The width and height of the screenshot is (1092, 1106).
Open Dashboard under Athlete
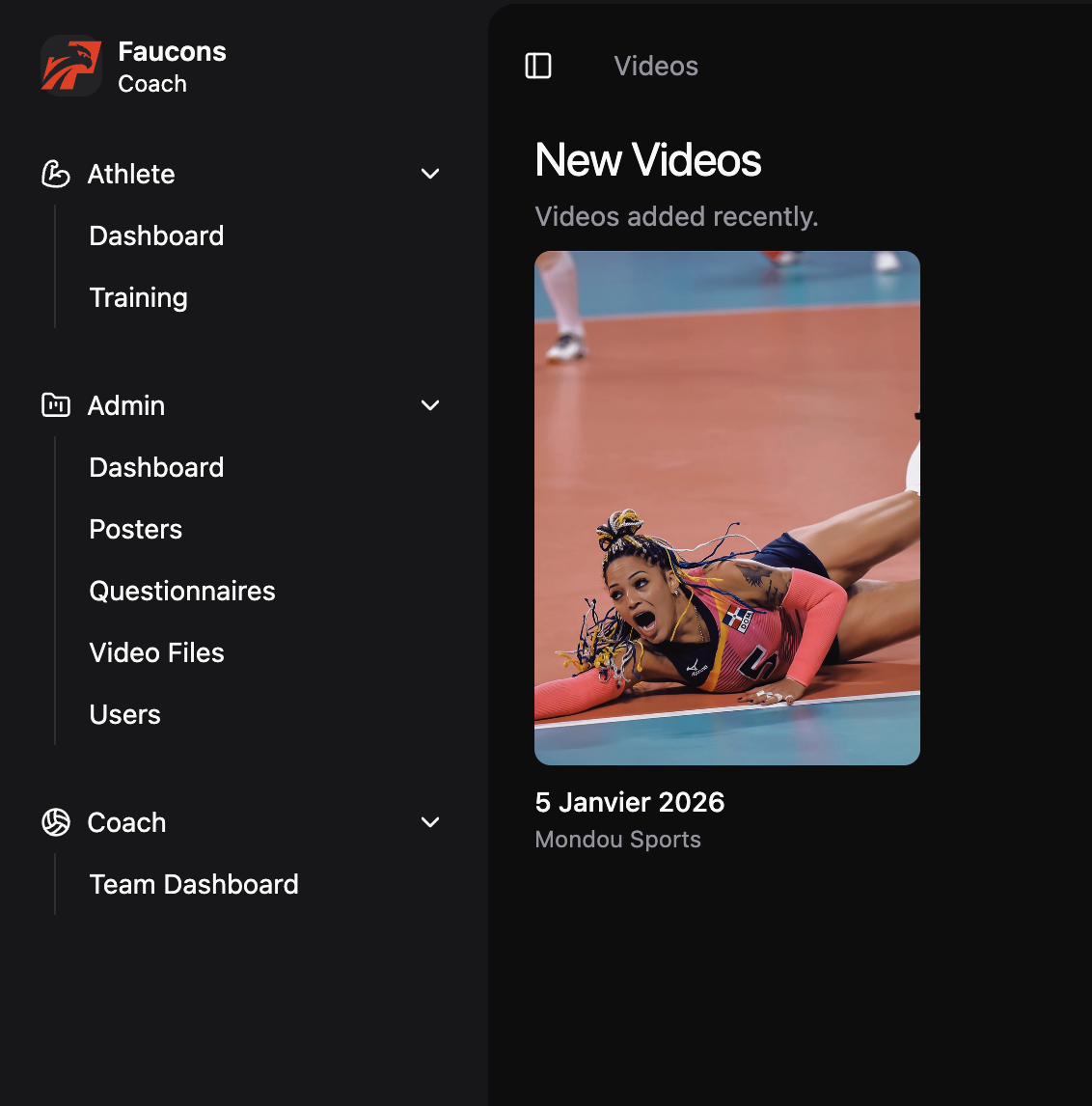[156, 235]
